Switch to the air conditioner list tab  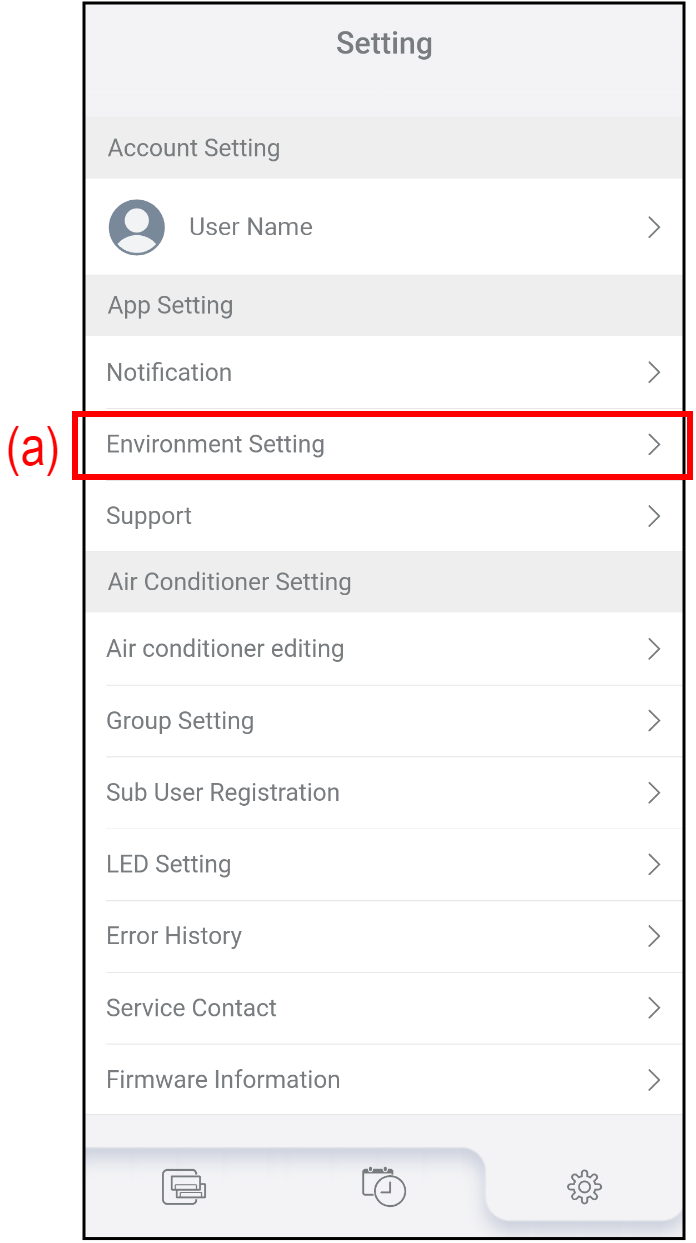click(x=184, y=1187)
